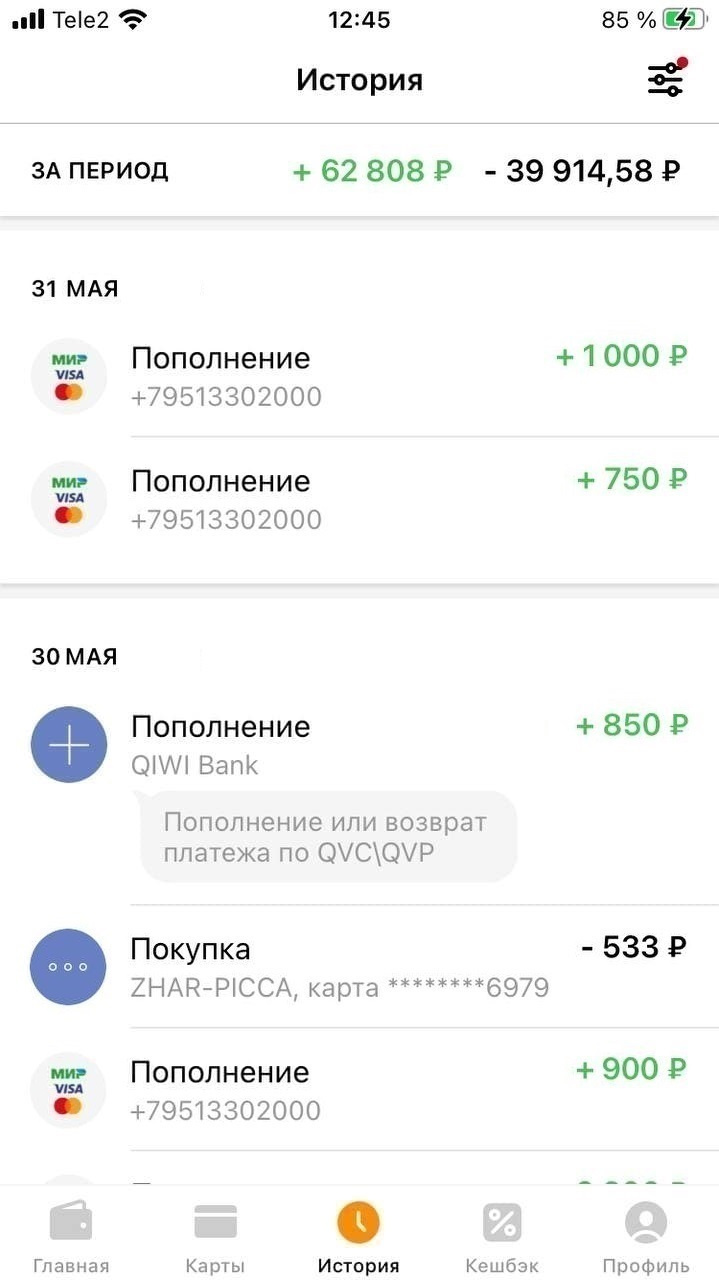This screenshot has width=719, height=1280.
Task: Open the Кешбэк tab
Action: [x=502, y=1236]
